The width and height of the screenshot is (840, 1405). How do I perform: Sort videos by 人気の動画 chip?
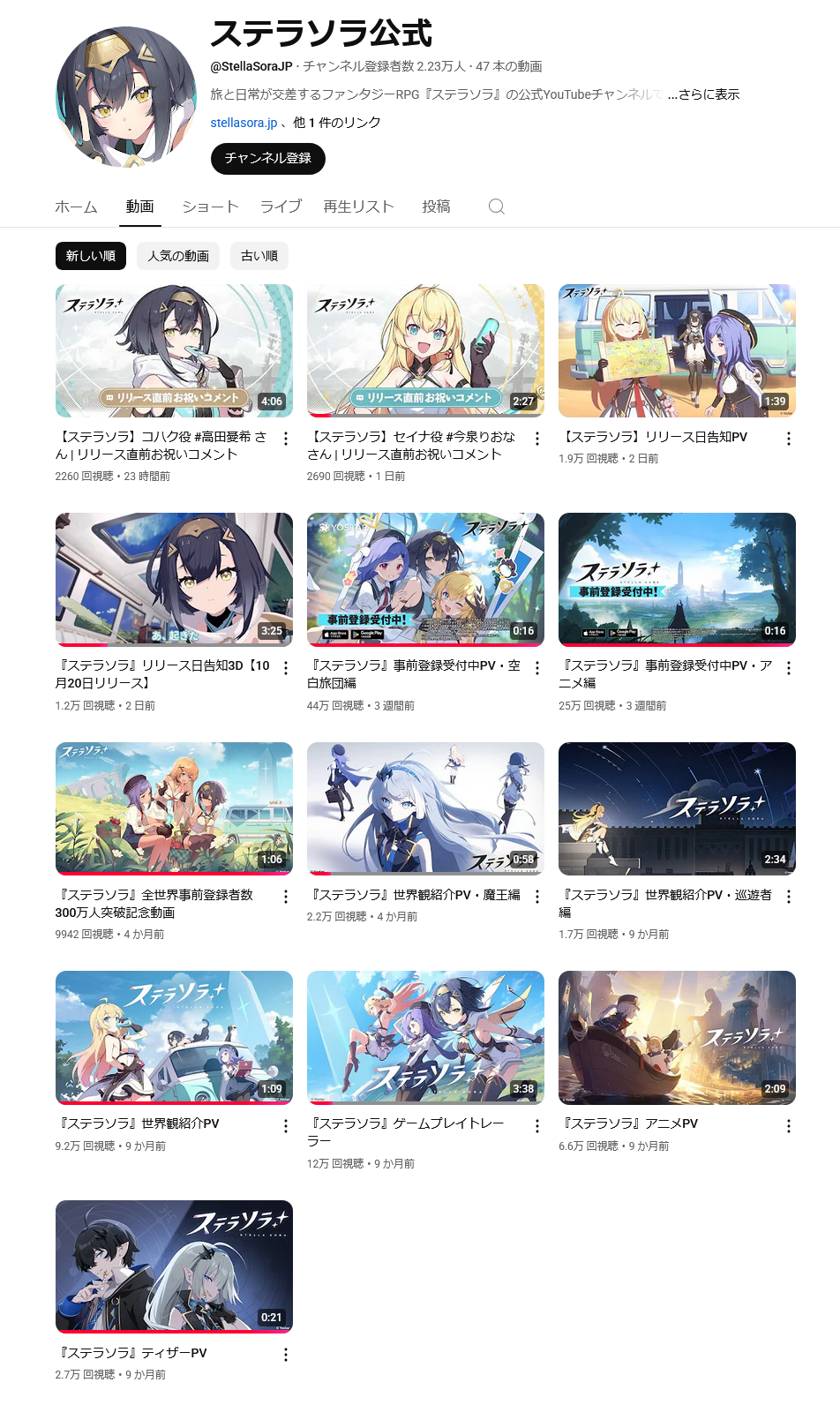point(178,256)
